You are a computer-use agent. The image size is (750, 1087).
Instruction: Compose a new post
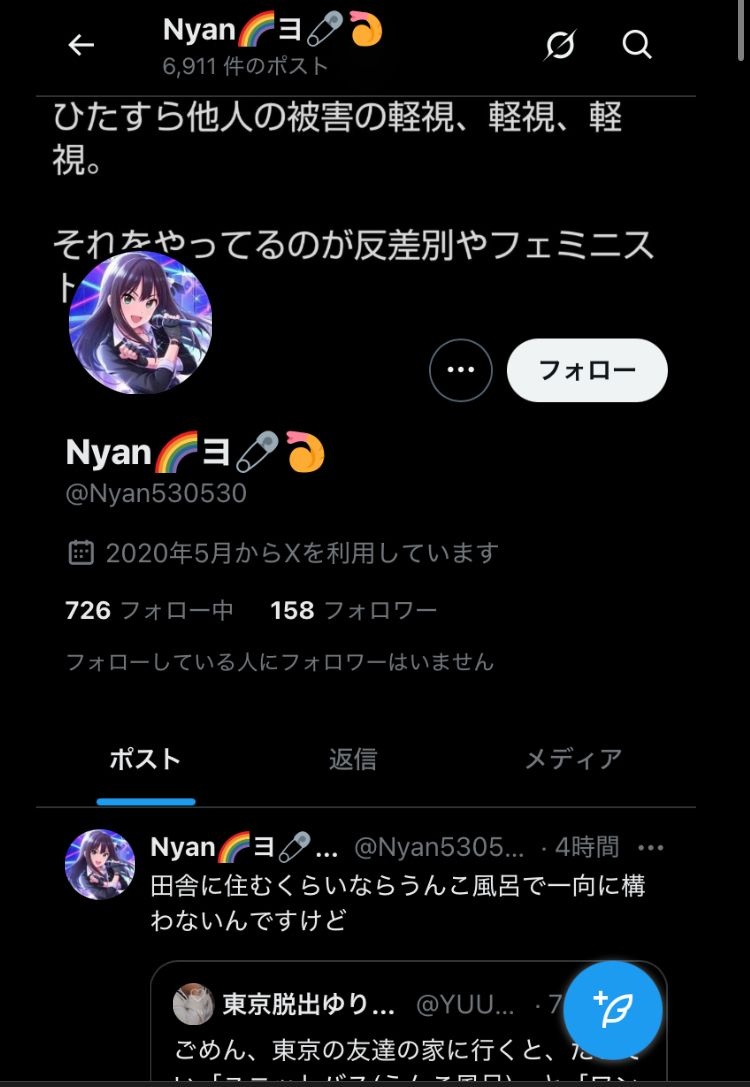pos(612,1011)
